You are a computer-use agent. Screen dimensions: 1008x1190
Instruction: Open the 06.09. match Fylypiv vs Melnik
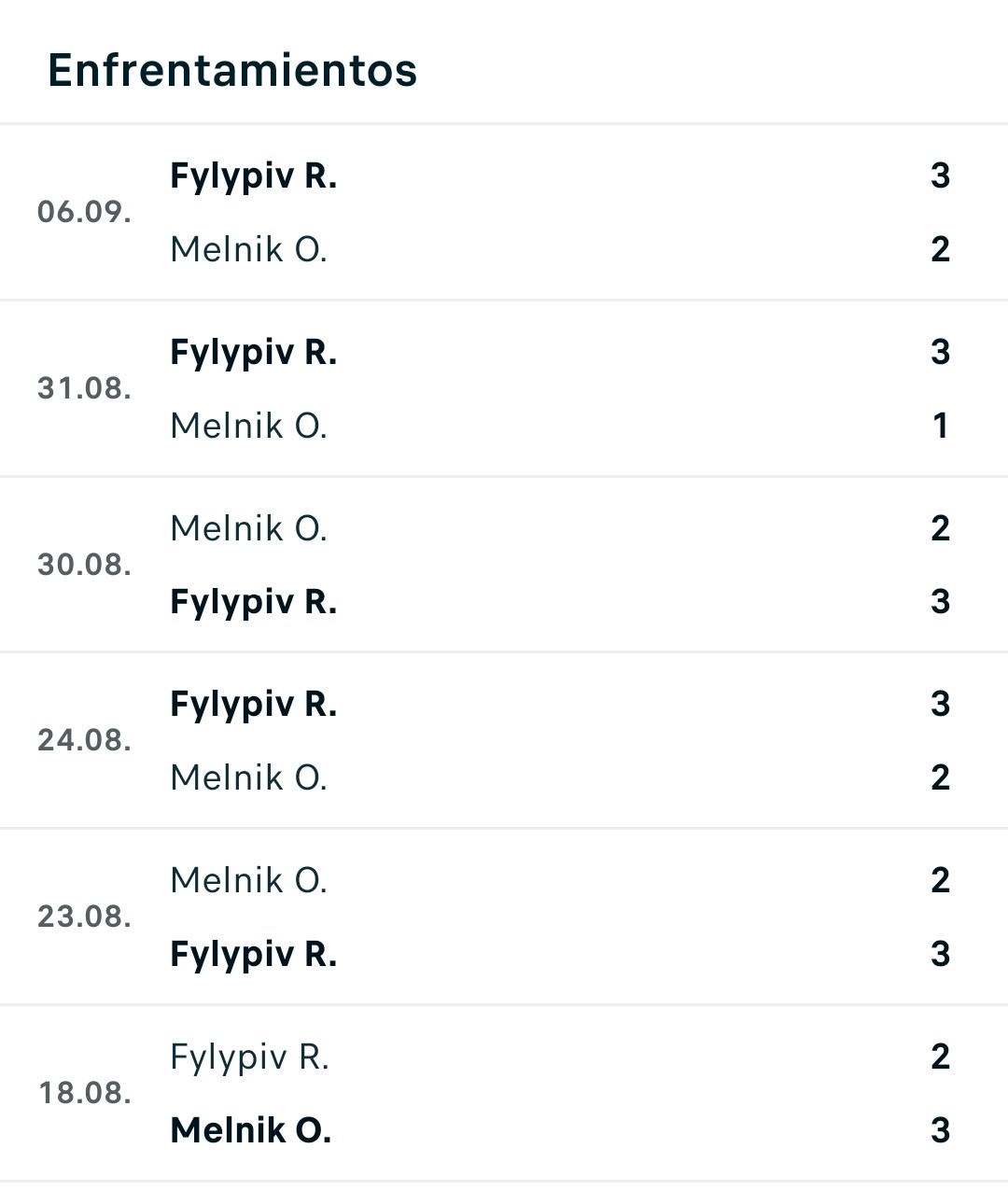coord(504,212)
